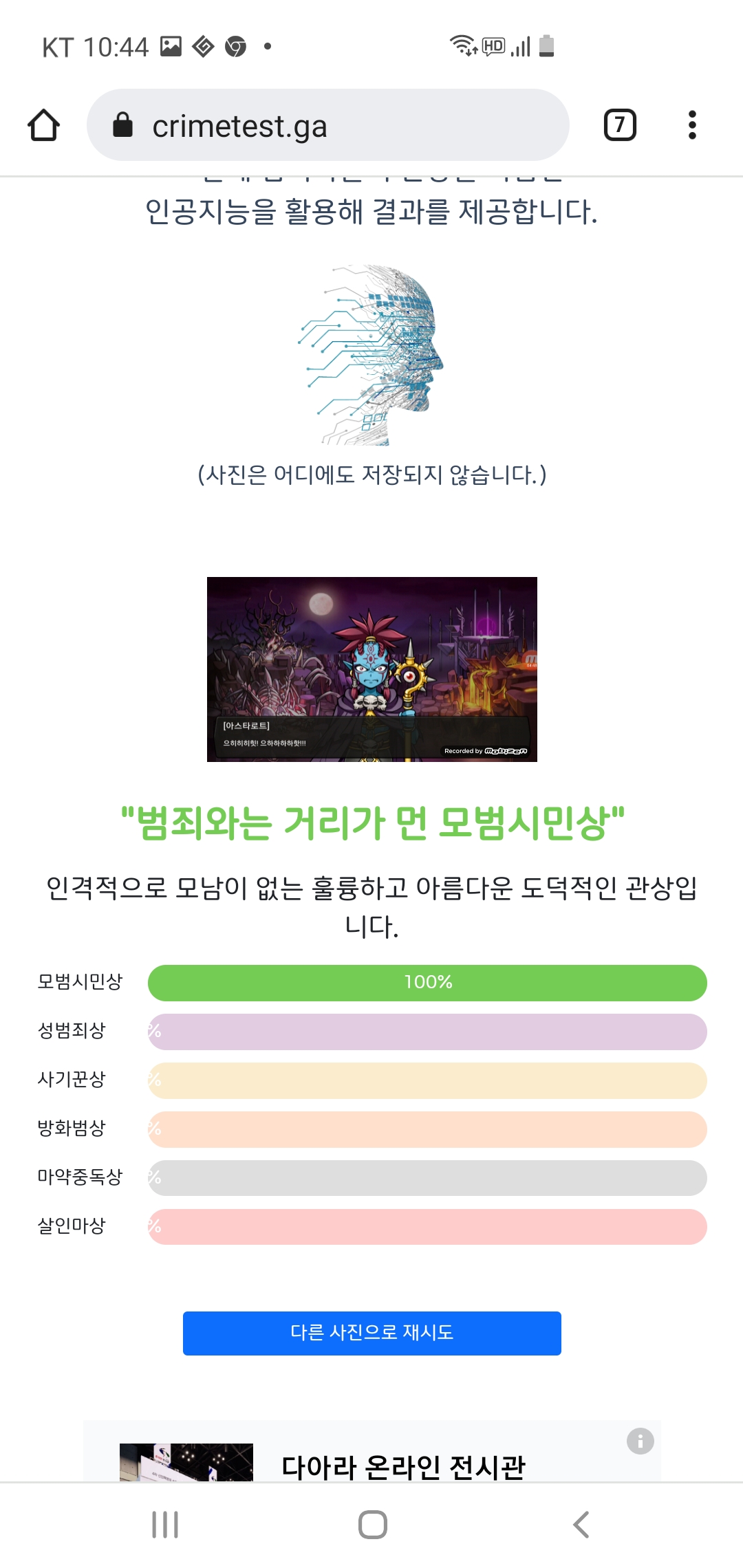Open Chrome's three-dot overflow menu
The height and width of the screenshot is (1568, 743).
pyautogui.click(x=692, y=125)
